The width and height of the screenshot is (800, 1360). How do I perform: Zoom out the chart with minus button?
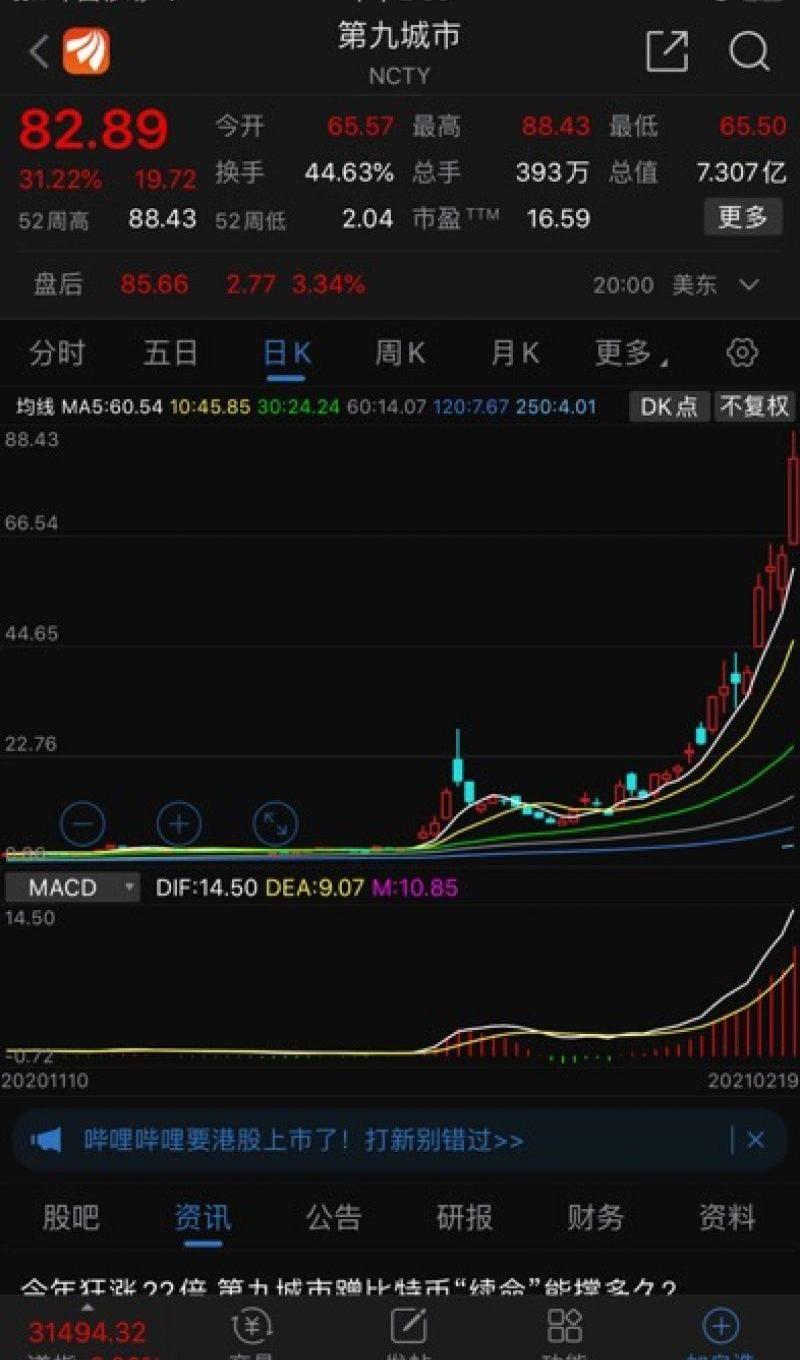(x=83, y=825)
